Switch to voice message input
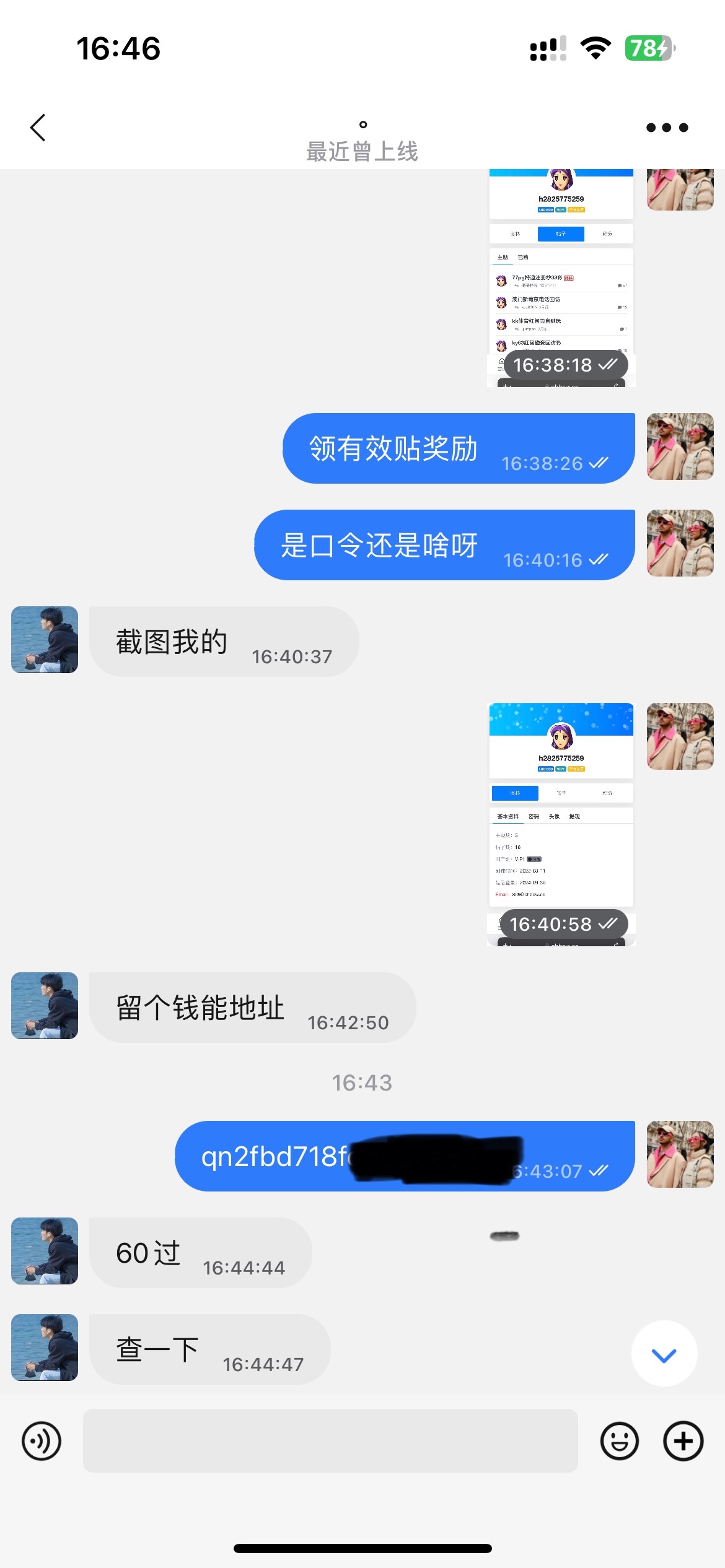 (42, 1441)
